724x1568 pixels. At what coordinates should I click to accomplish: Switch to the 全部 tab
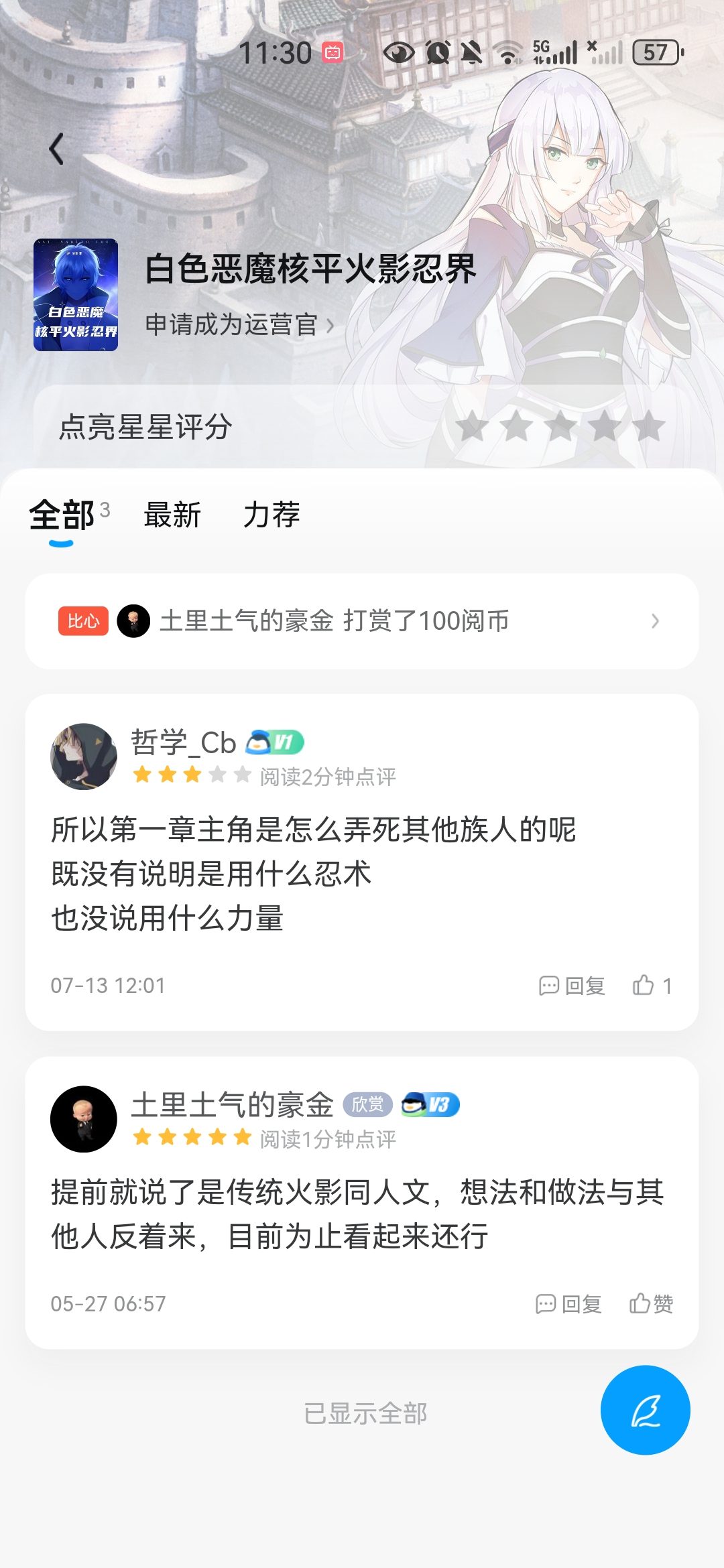pyautogui.click(x=62, y=515)
